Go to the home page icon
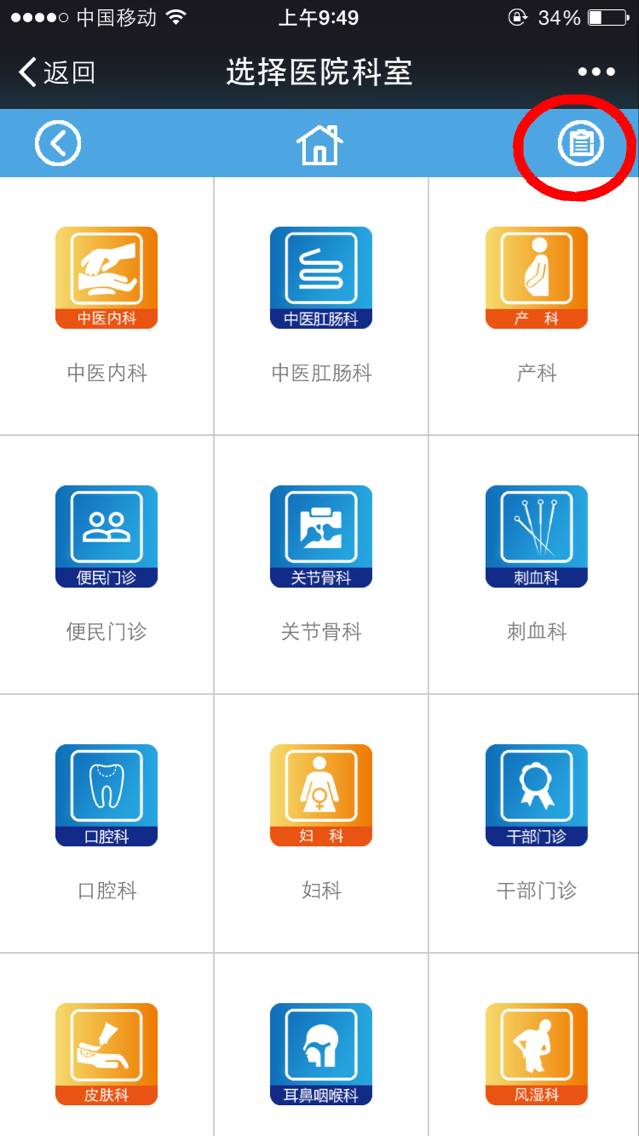Viewport: 639px width, 1136px height. (x=320, y=144)
